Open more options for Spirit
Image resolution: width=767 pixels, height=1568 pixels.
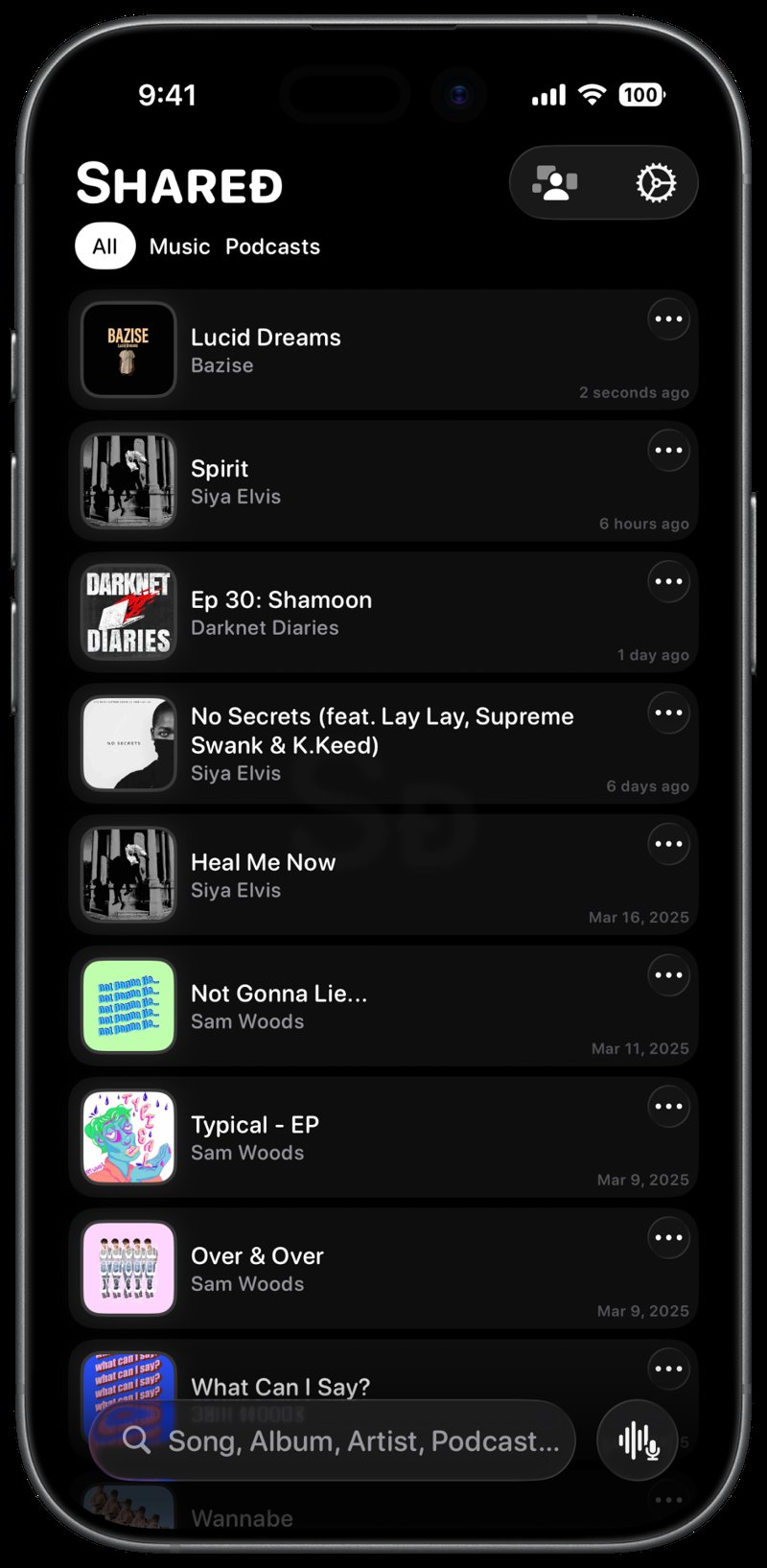click(668, 451)
